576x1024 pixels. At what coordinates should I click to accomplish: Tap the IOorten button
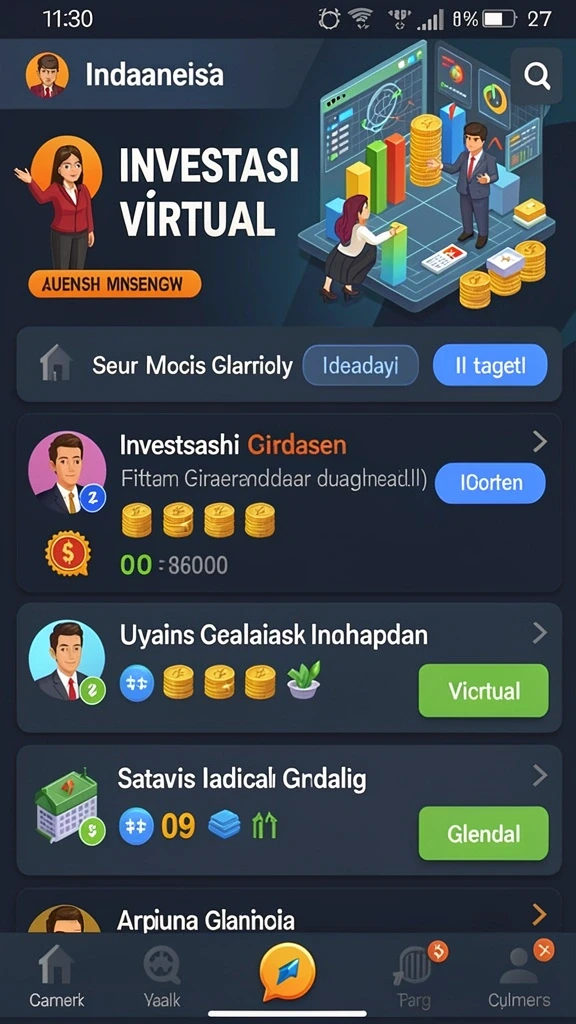point(490,483)
